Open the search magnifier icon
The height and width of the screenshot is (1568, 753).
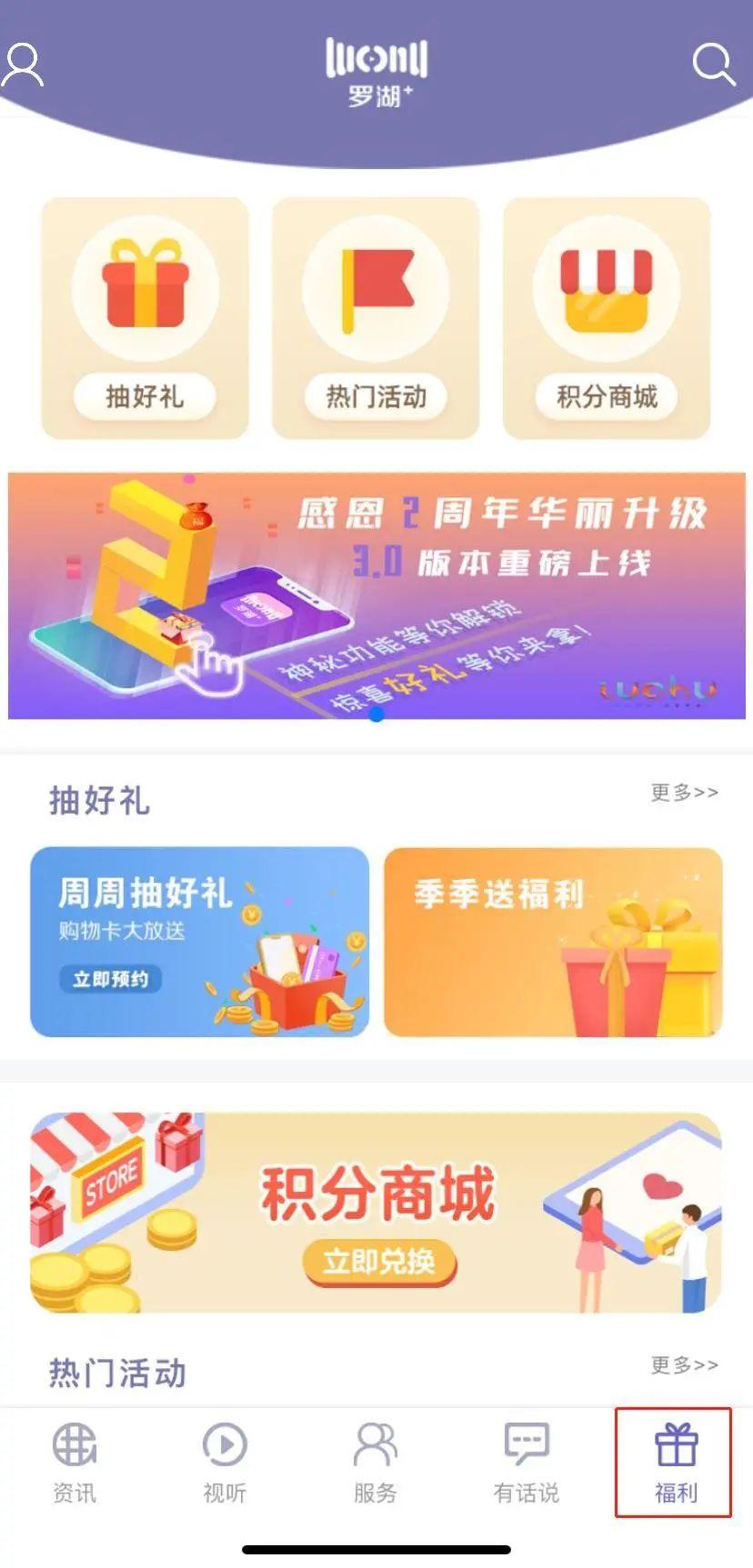tap(713, 65)
